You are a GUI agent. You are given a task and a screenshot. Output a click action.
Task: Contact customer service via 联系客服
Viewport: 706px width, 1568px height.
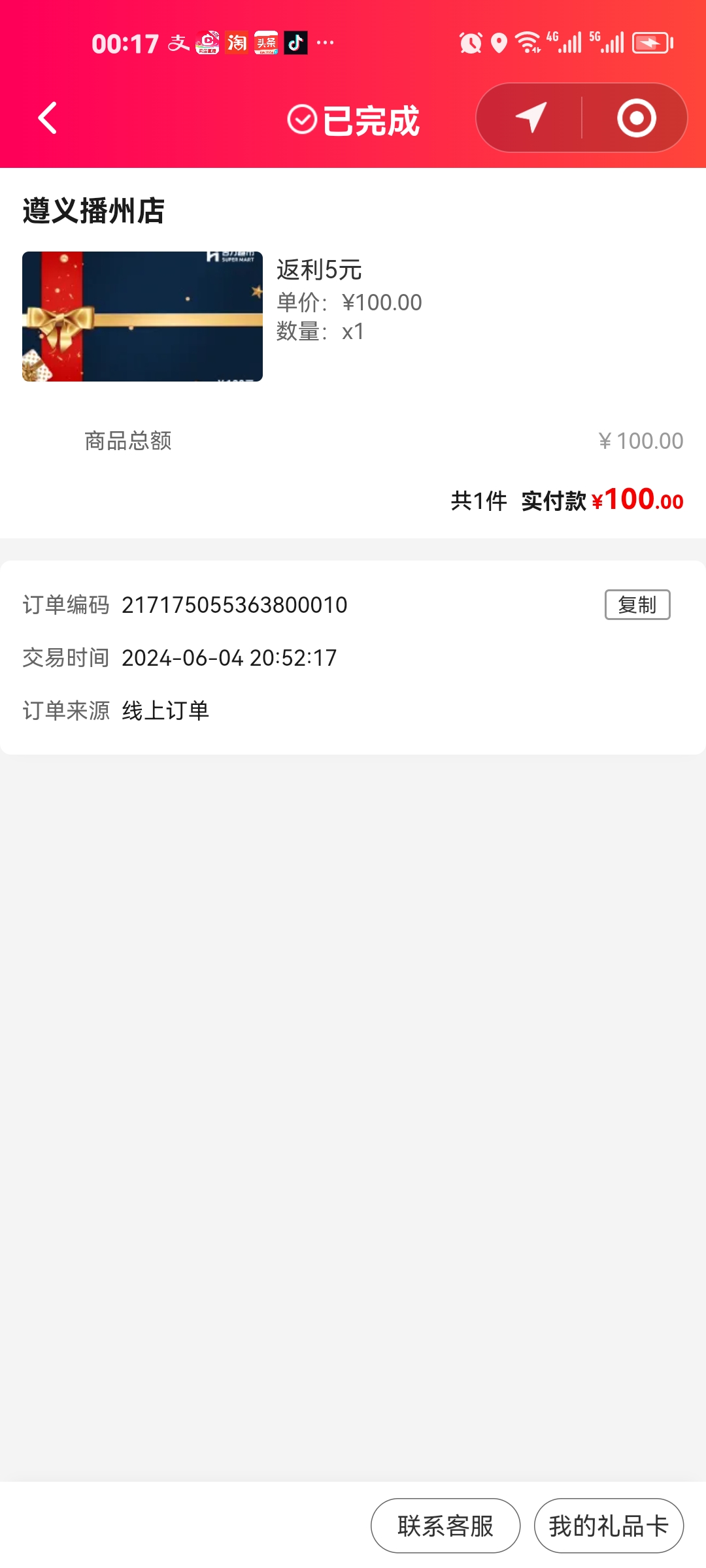(445, 1526)
